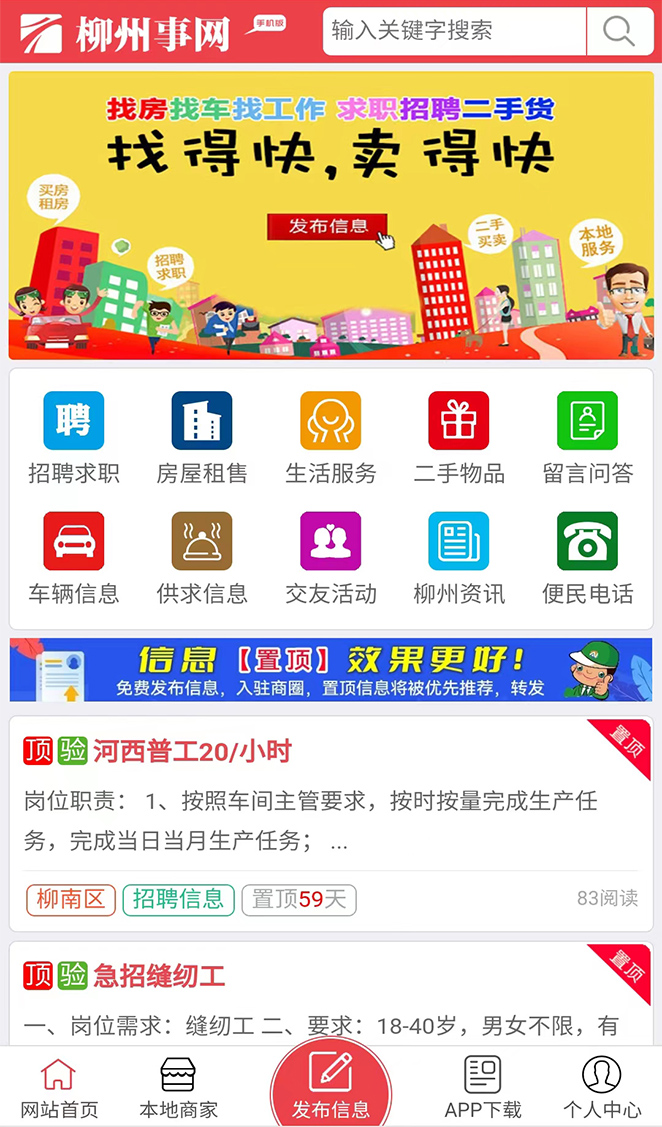Open 便民电话 directory
This screenshot has width=662, height=1127.
pos(587,558)
